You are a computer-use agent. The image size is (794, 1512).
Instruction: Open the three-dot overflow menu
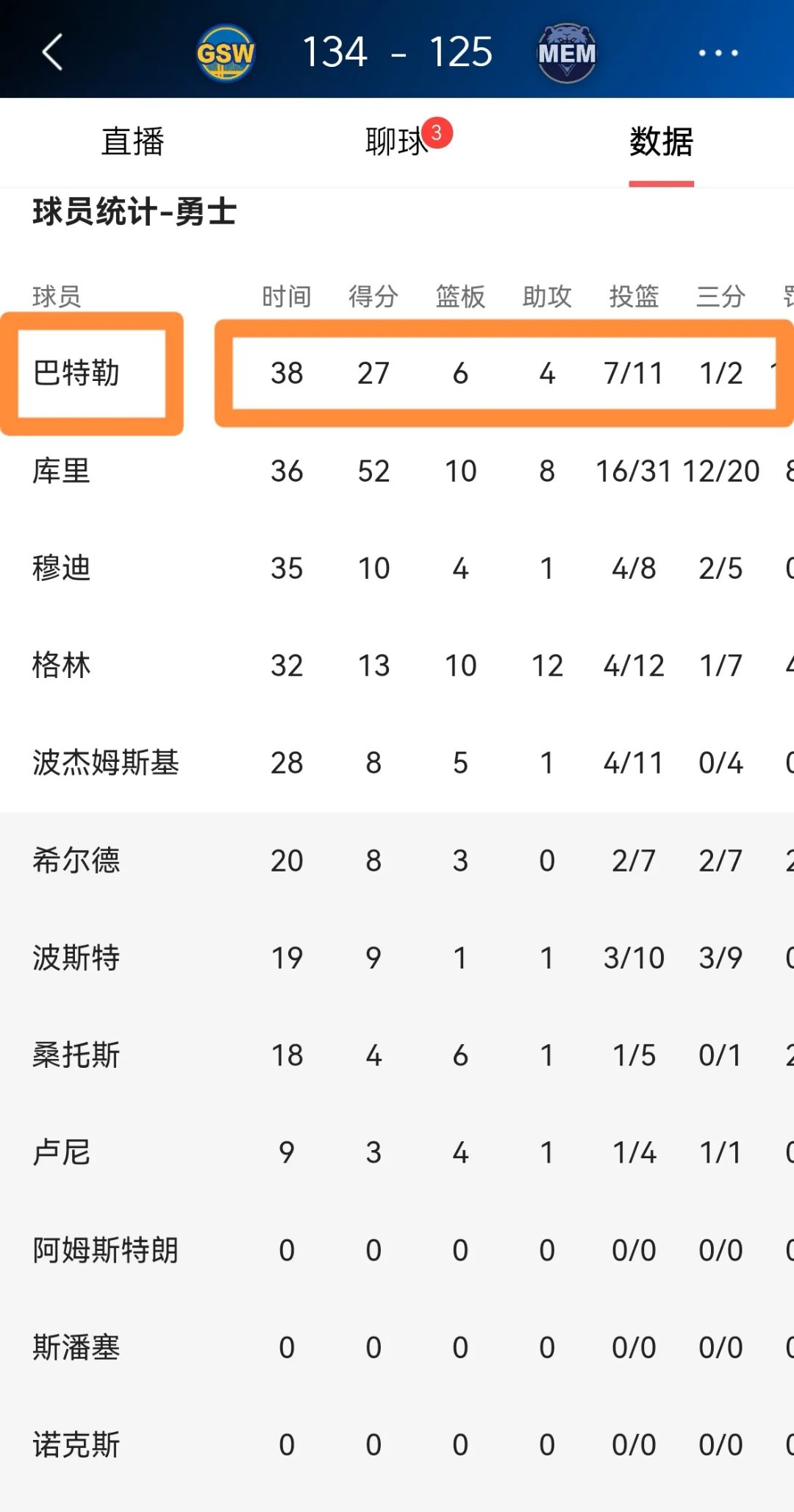718,53
